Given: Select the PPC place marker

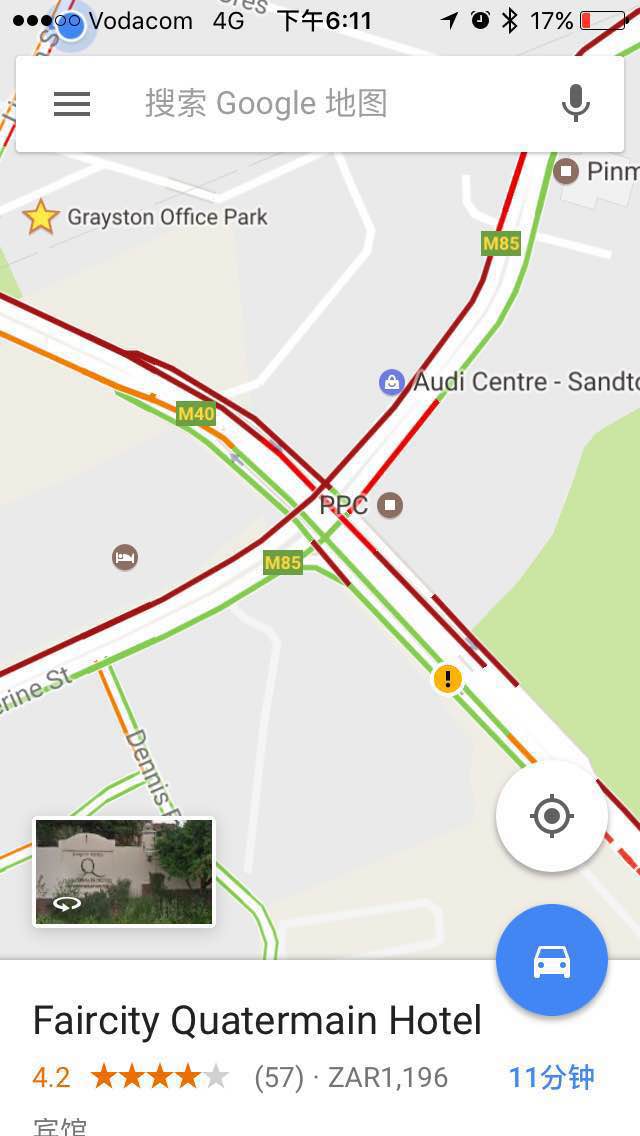Looking at the screenshot, I should 391,504.
